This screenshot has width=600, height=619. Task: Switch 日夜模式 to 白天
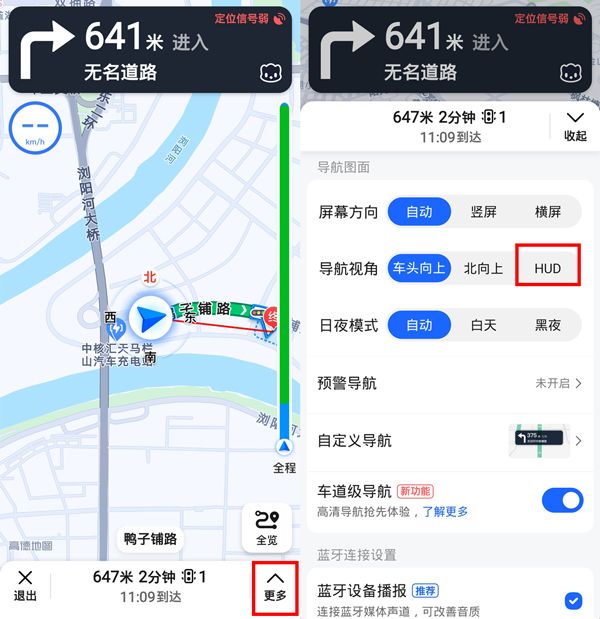tap(484, 325)
